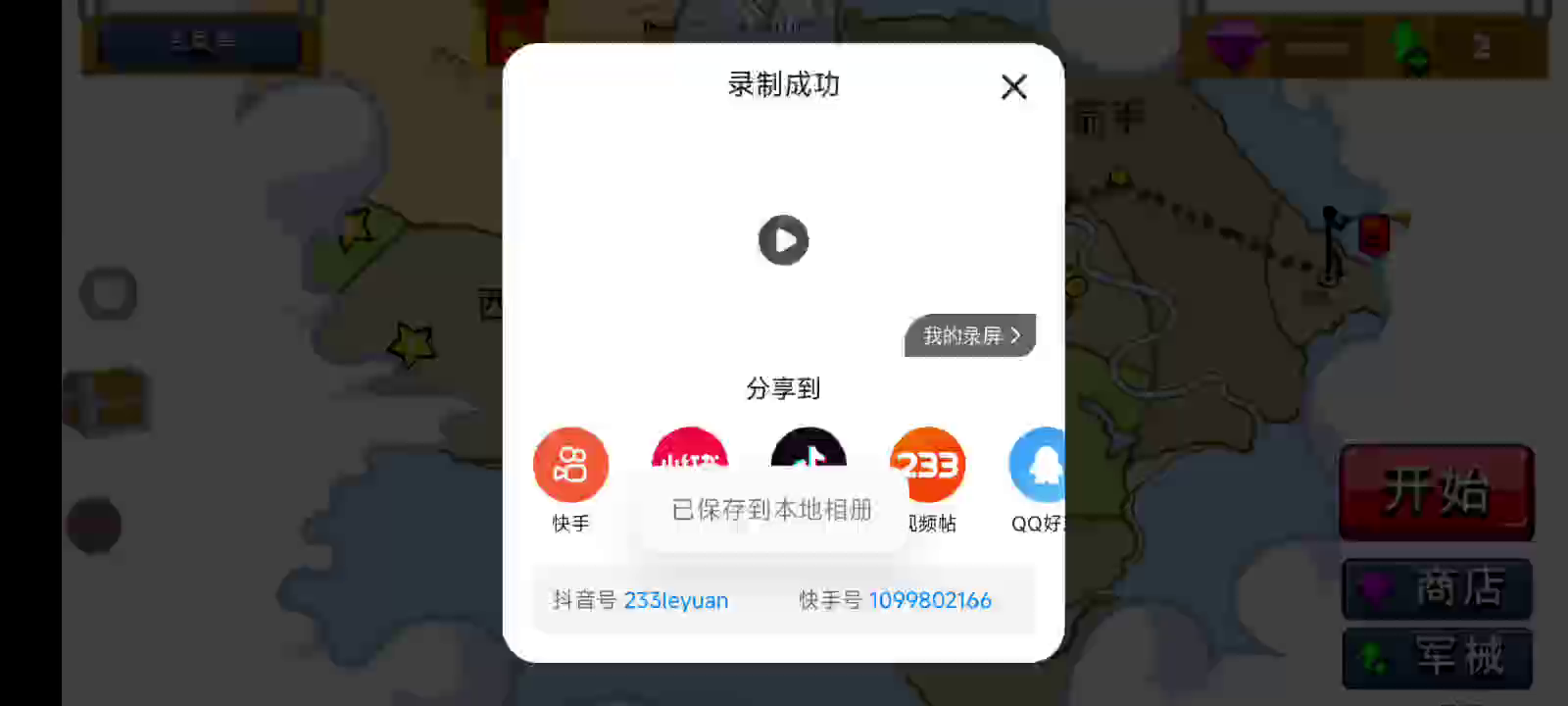Open the 快手号 1099802166 link
Viewport: 1568px width, 706px height.
(x=930, y=600)
